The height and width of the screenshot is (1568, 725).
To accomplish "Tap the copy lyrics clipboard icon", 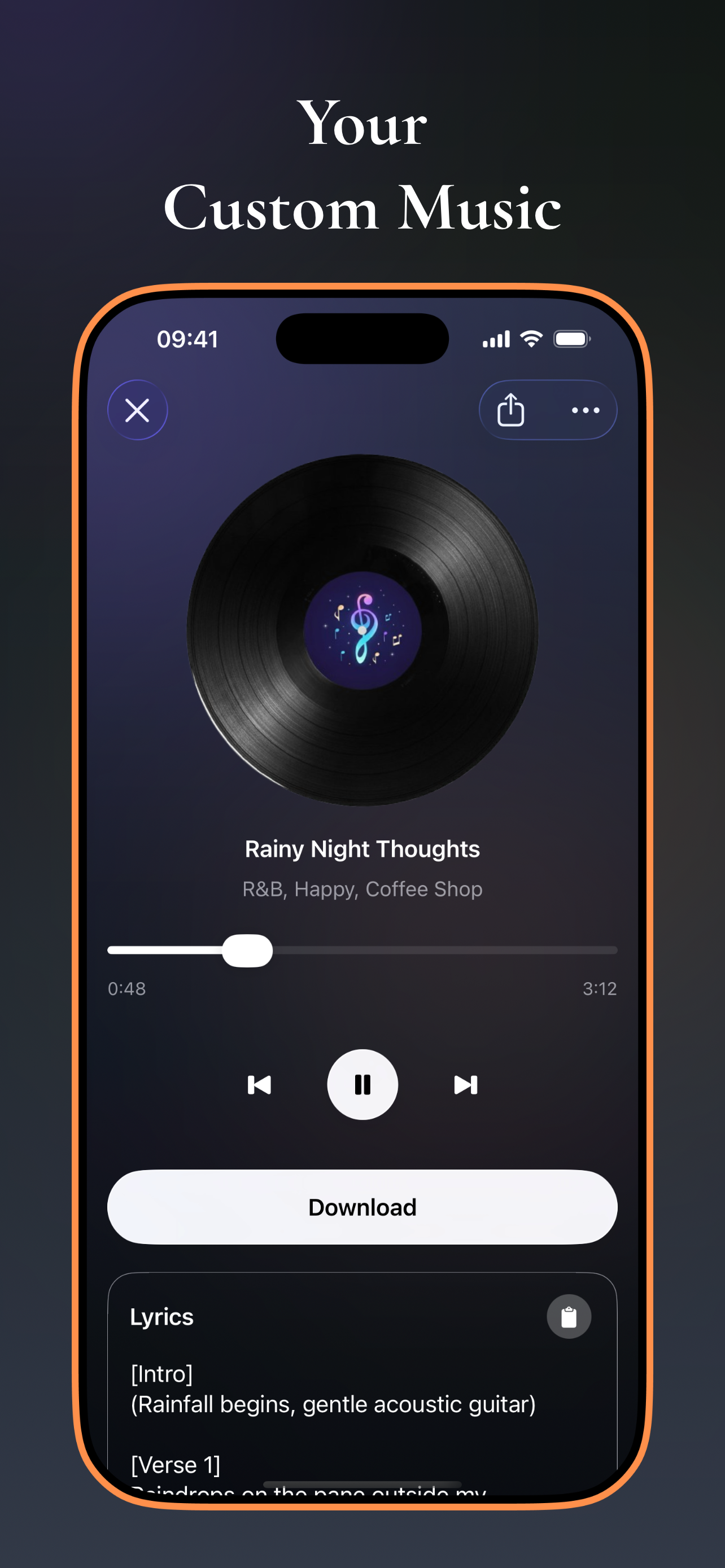I will [568, 1316].
